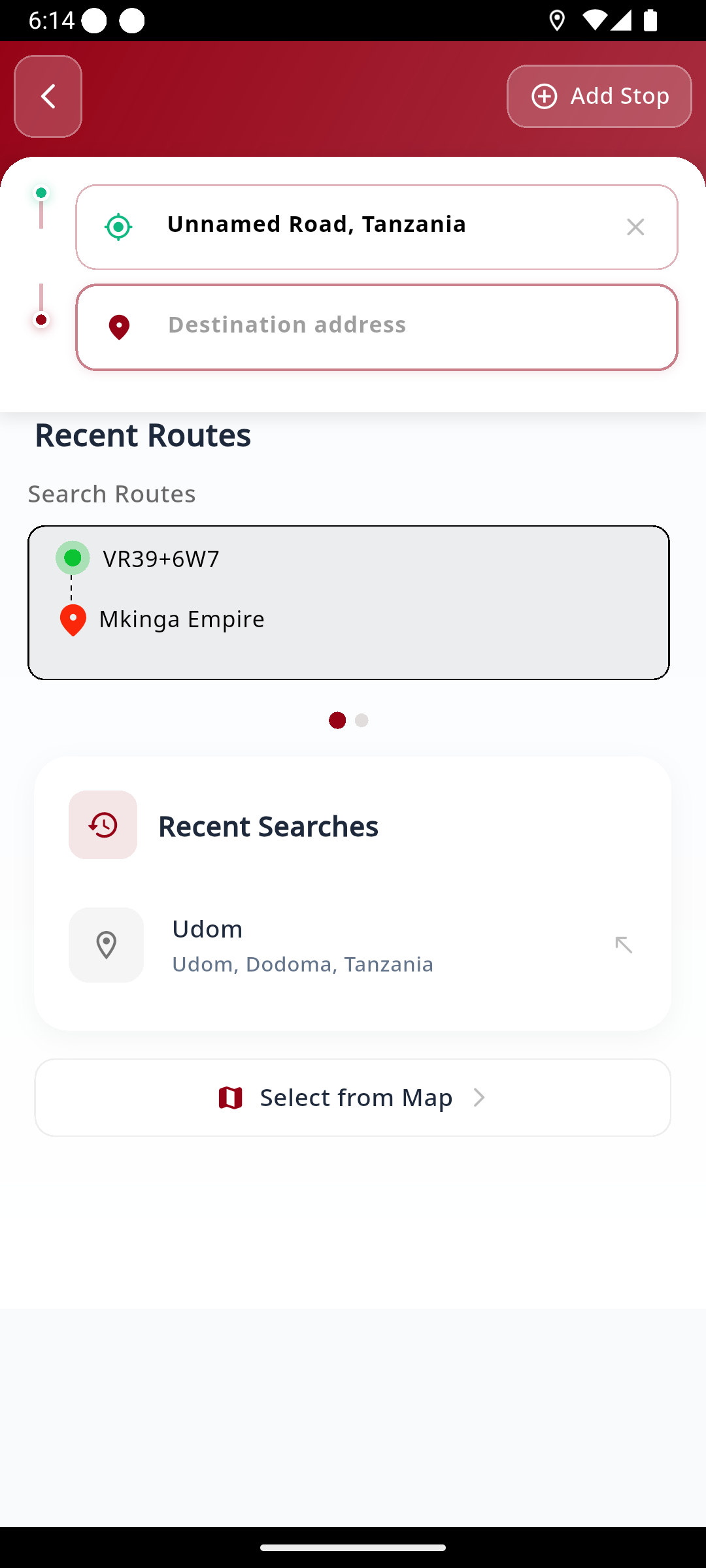706x1568 pixels.
Task: Tap the Destination address input field
Action: tap(377, 328)
